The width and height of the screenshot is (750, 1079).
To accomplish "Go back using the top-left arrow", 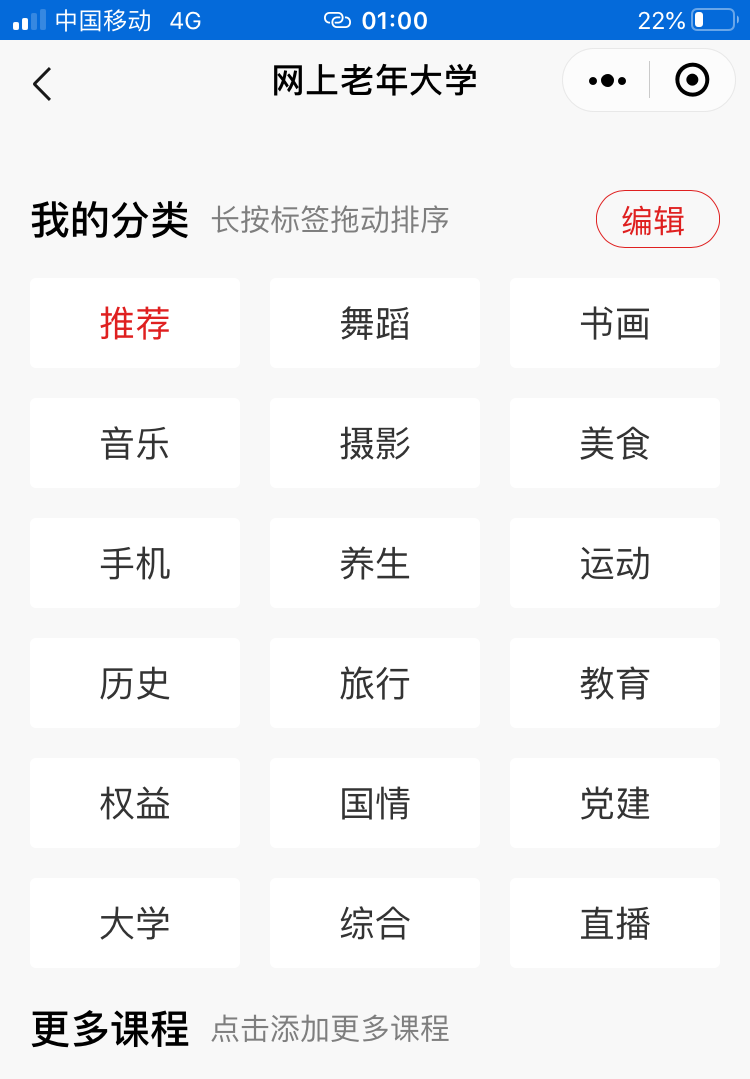I will pos(42,84).
